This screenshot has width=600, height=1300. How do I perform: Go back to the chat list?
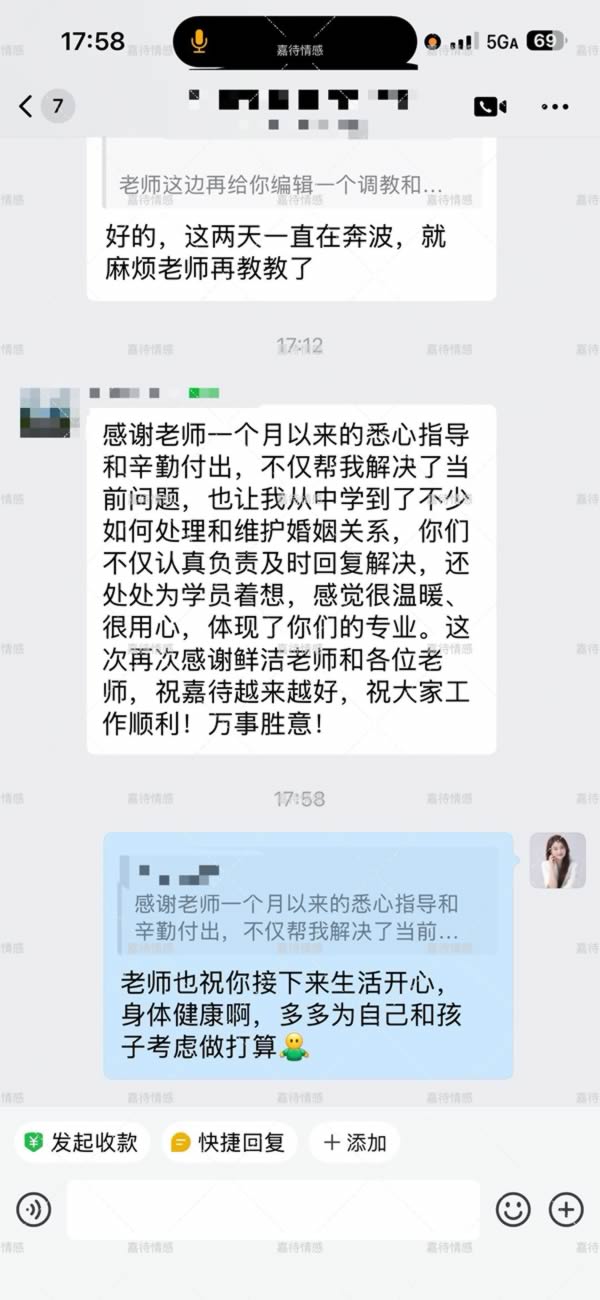(27, 105)
